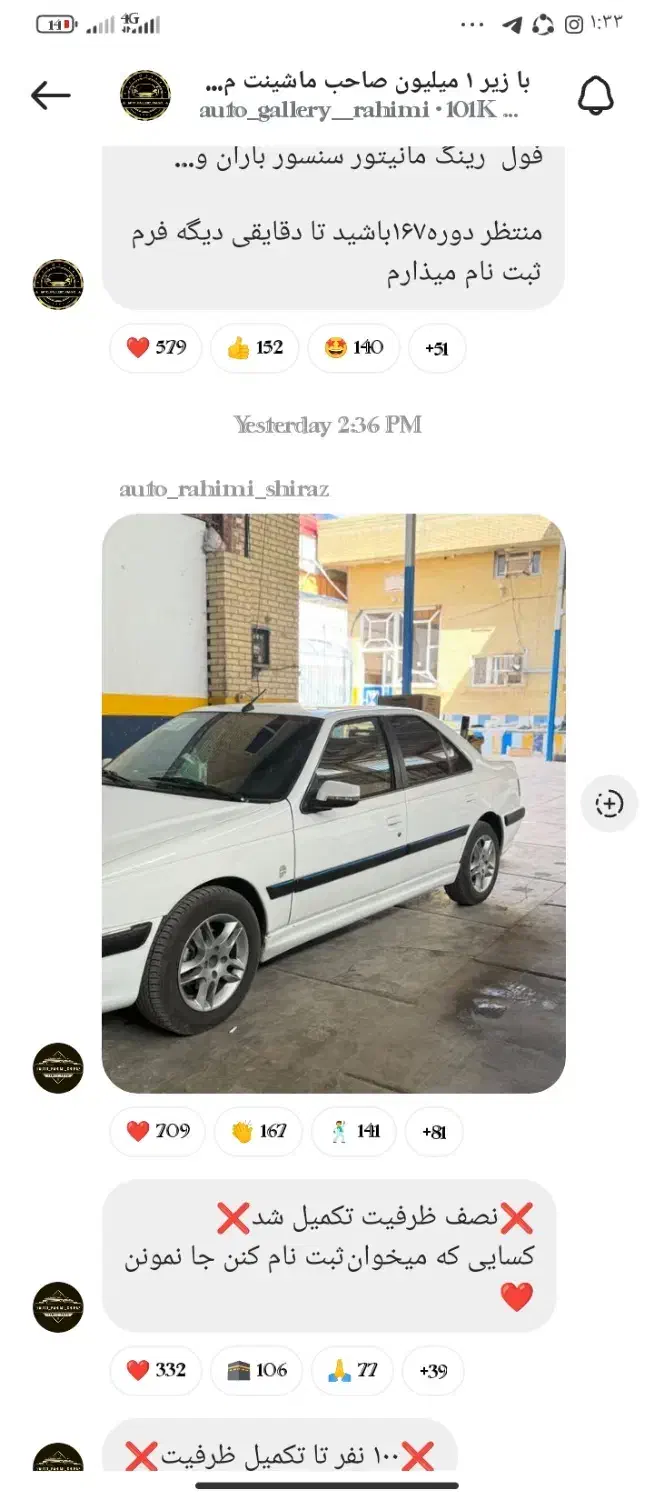Viewport: 654px width, 1500px height.
Task: Open the +39 more reactions chip
Action: click(433, 1370)
